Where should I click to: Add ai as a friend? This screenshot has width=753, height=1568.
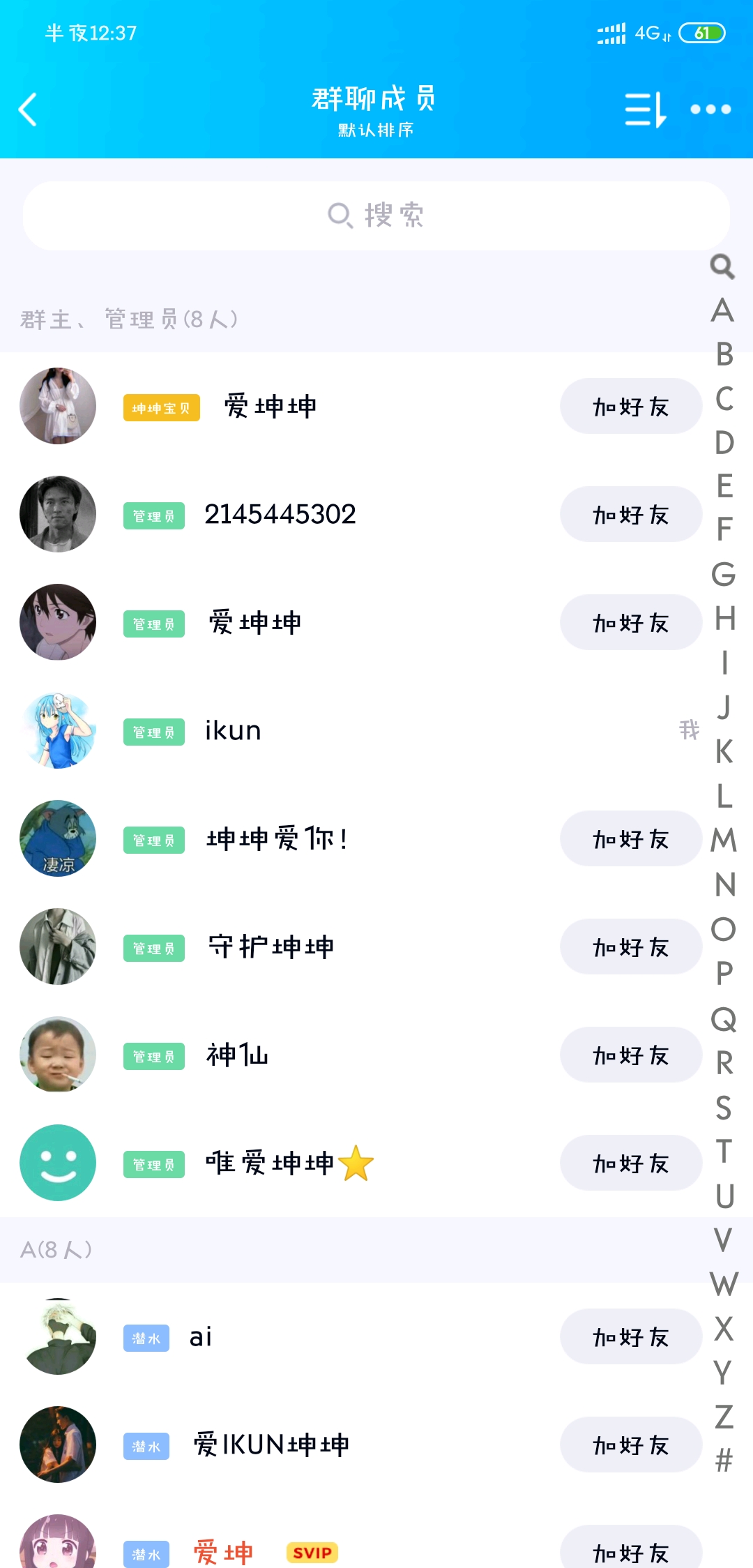[x=630, y=1336]
